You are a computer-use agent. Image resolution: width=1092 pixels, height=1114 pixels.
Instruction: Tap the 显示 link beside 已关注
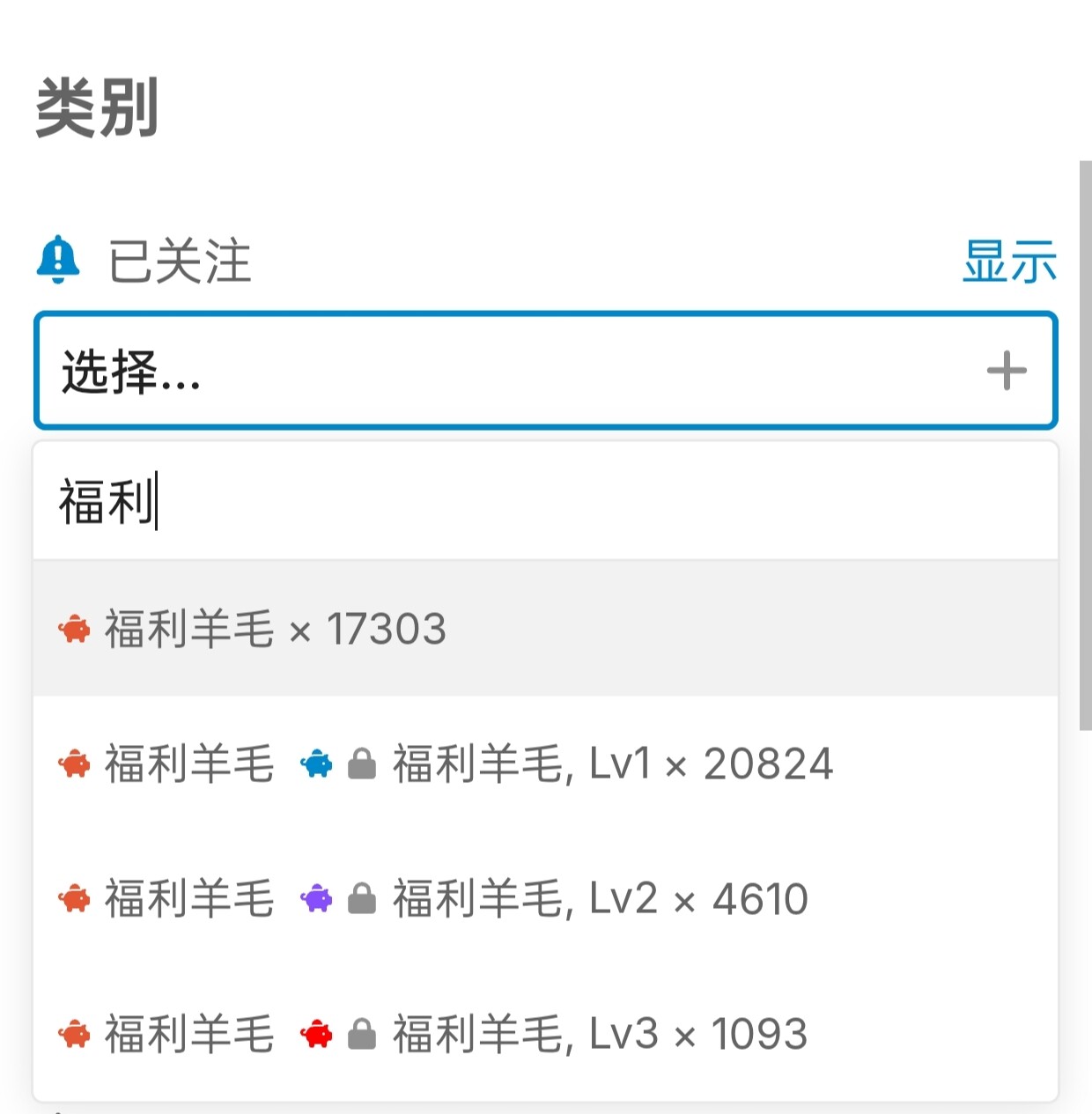(1009, 262)
